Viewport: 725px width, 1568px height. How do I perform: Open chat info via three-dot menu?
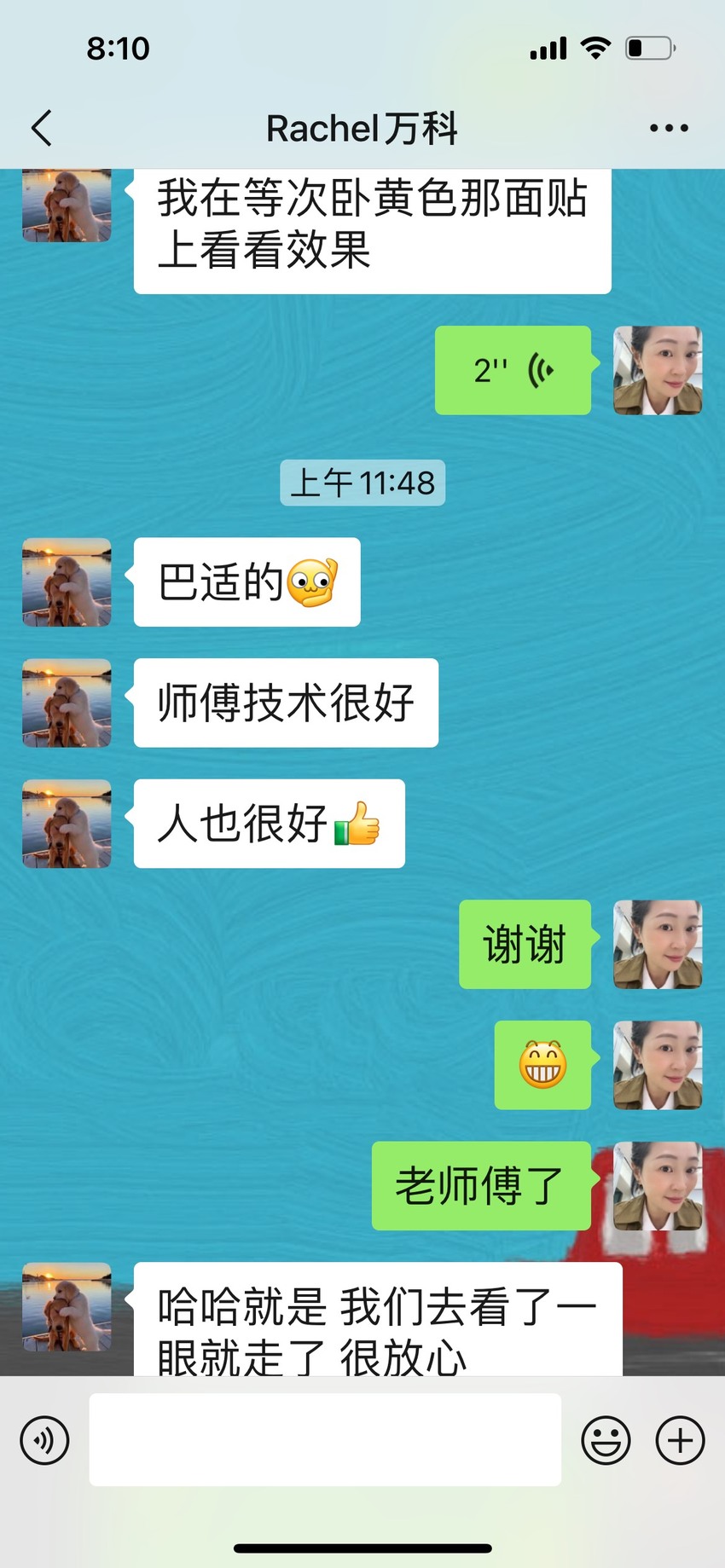pyautogui.click(x=669, y=128)
